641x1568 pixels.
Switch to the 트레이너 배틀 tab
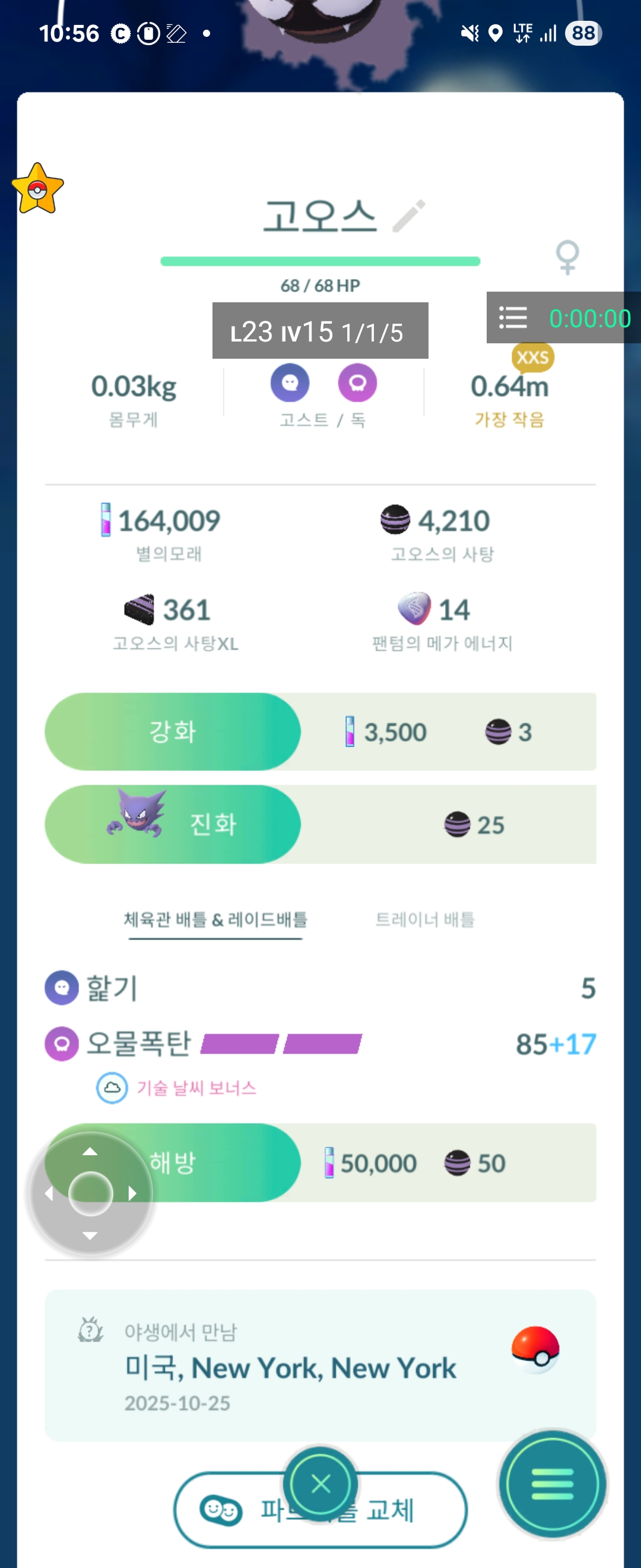coord(424,918)
